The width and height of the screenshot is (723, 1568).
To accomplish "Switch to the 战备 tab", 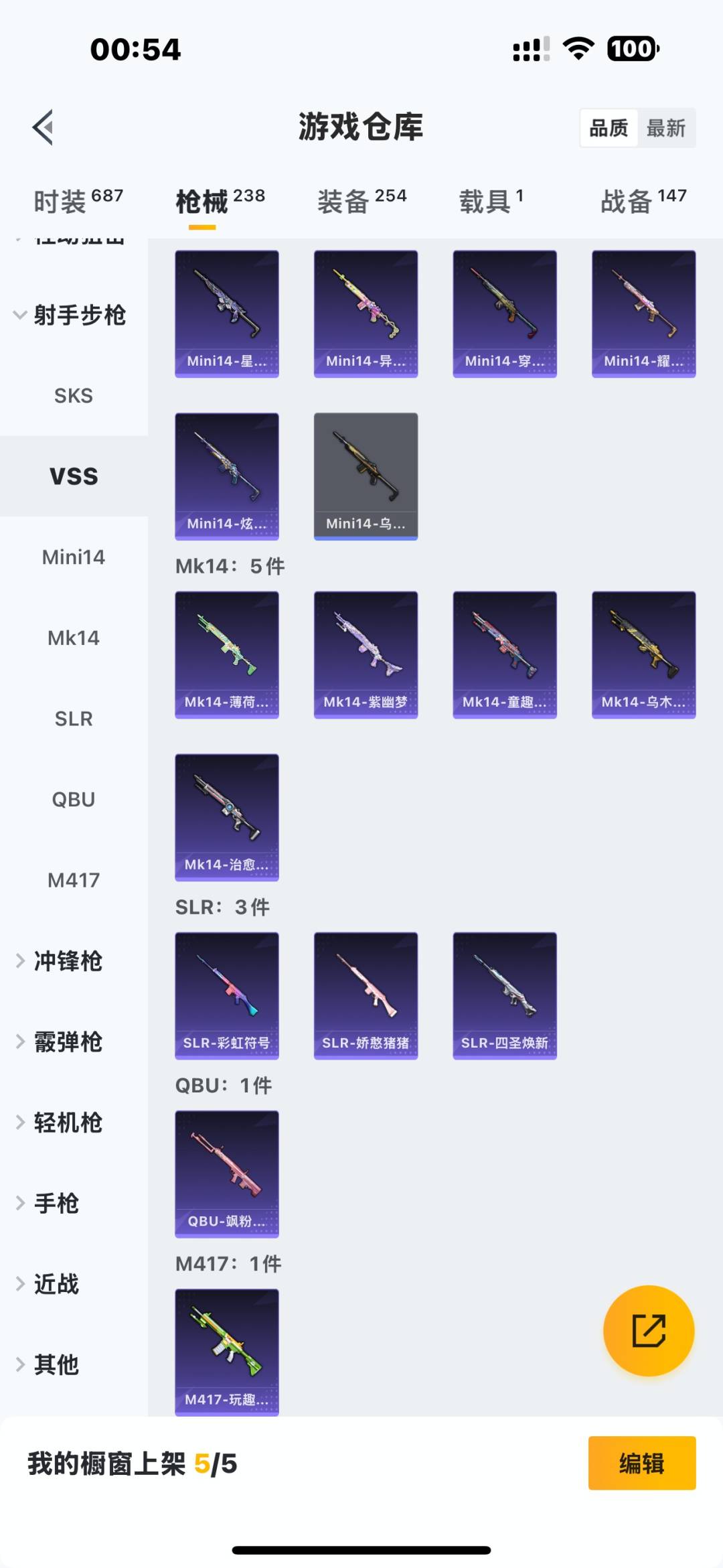I will tap(643, 201).
